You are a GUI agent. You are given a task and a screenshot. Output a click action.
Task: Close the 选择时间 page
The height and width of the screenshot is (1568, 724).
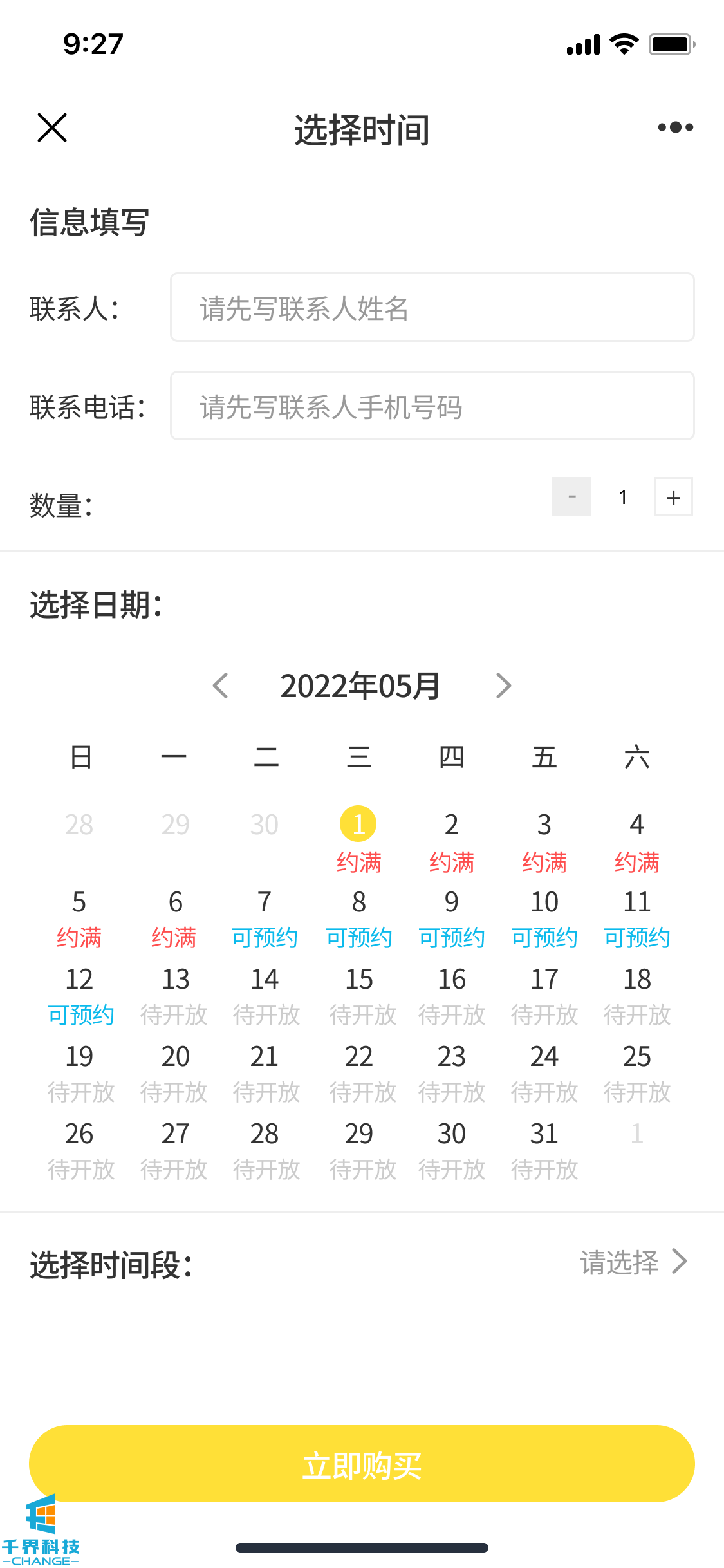click(x=52, y=127)
